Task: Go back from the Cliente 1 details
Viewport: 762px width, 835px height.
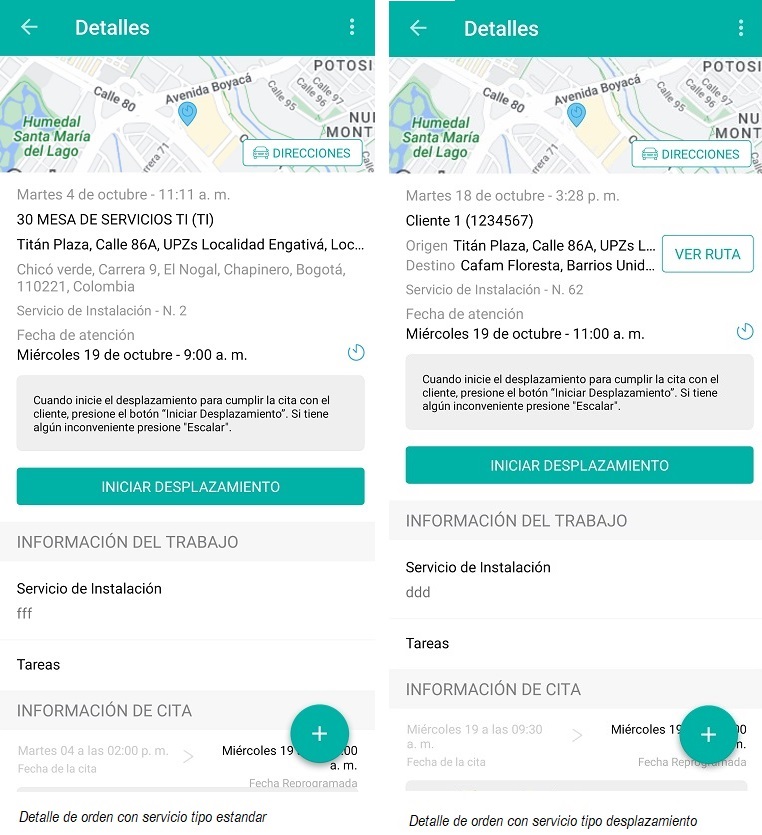Action: (418, 28)
